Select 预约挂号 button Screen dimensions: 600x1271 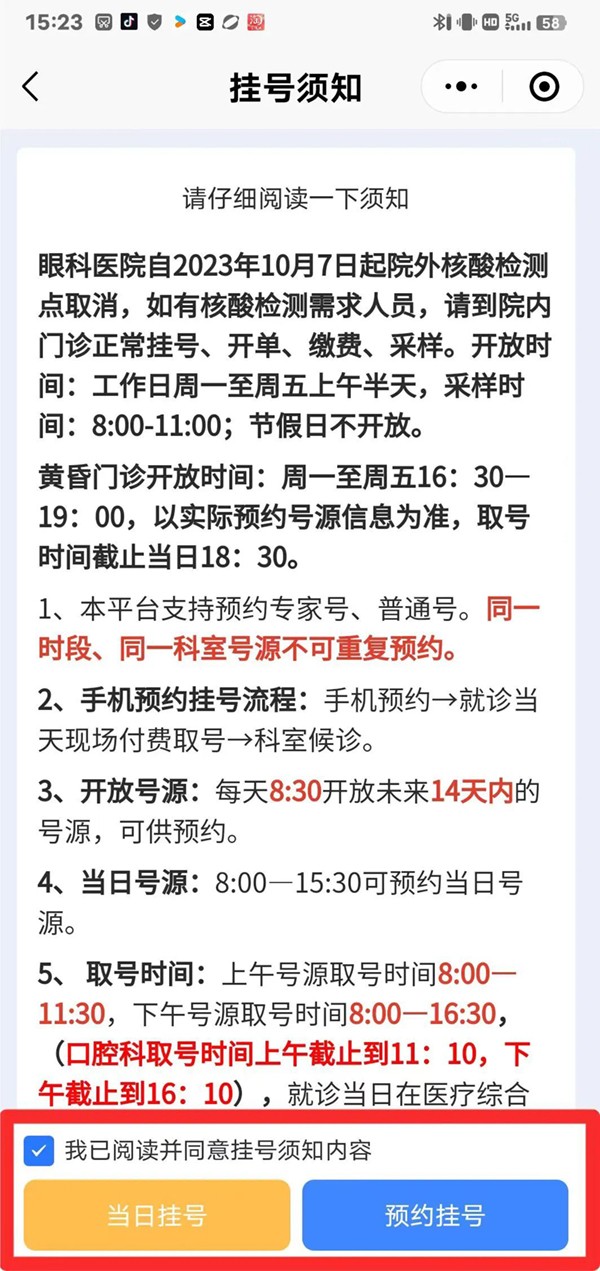tap(435, 1215)
